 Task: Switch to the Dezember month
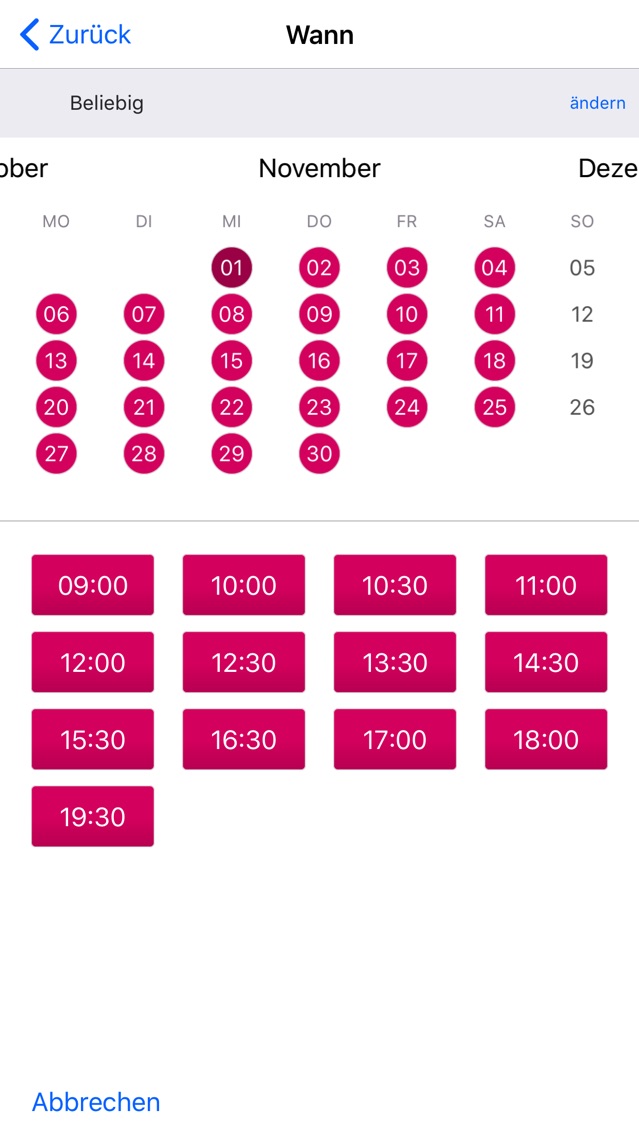click(x=609, y=168)
